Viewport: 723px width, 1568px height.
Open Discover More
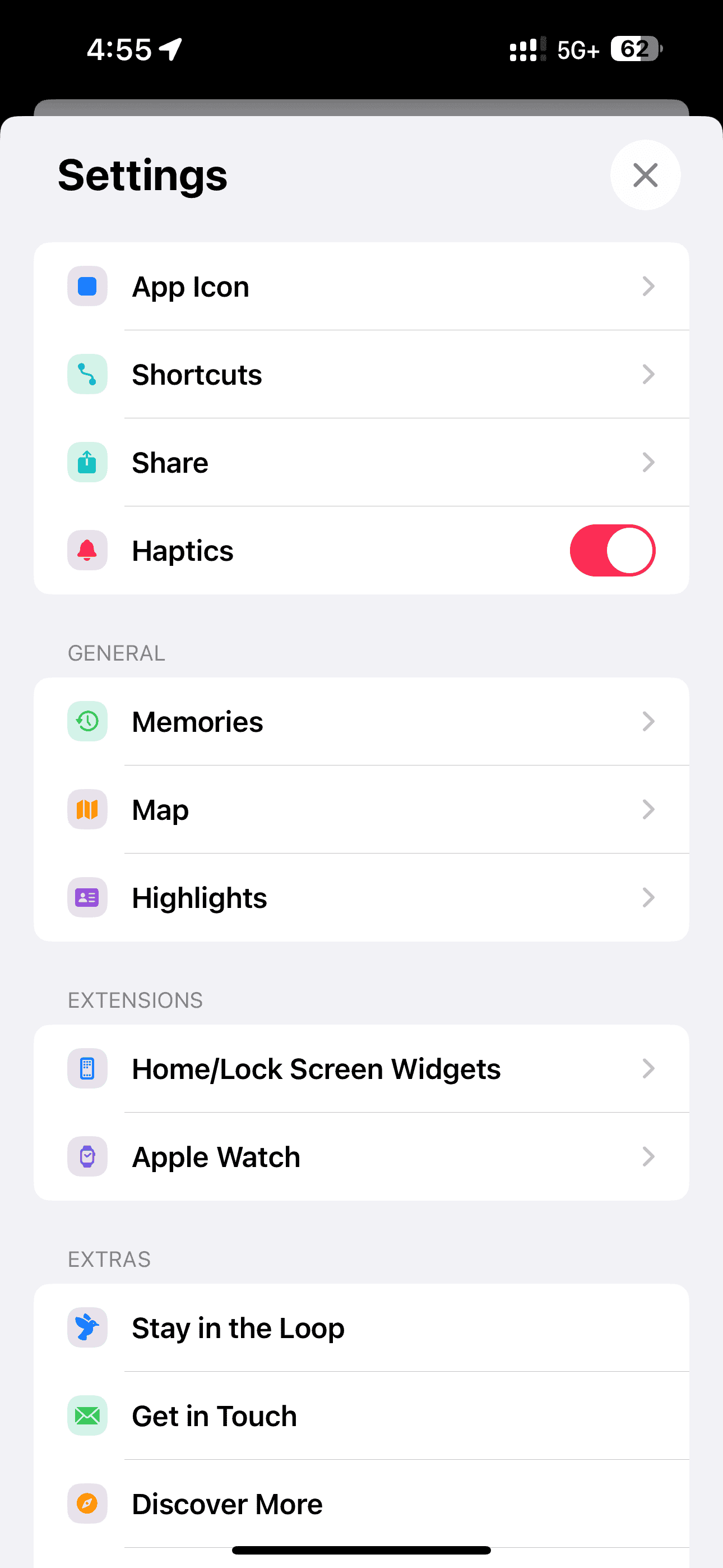point(361,1504)
